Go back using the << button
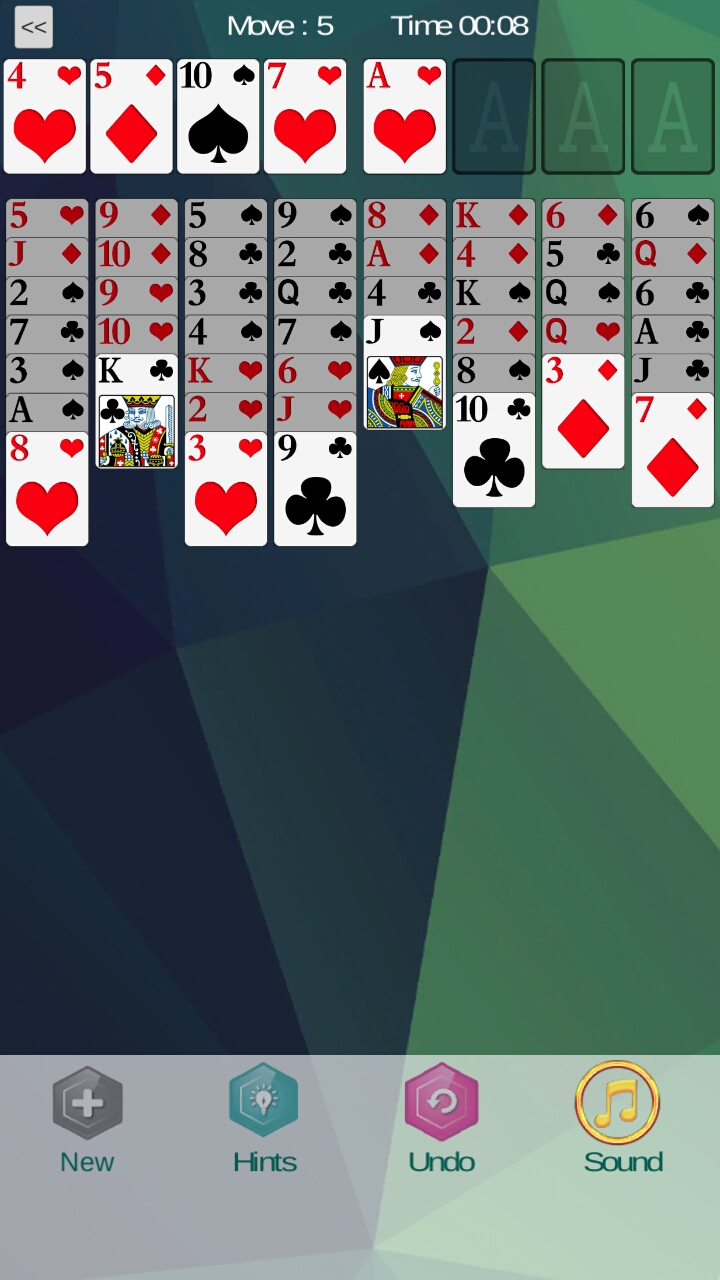 [x=34, y=27]
